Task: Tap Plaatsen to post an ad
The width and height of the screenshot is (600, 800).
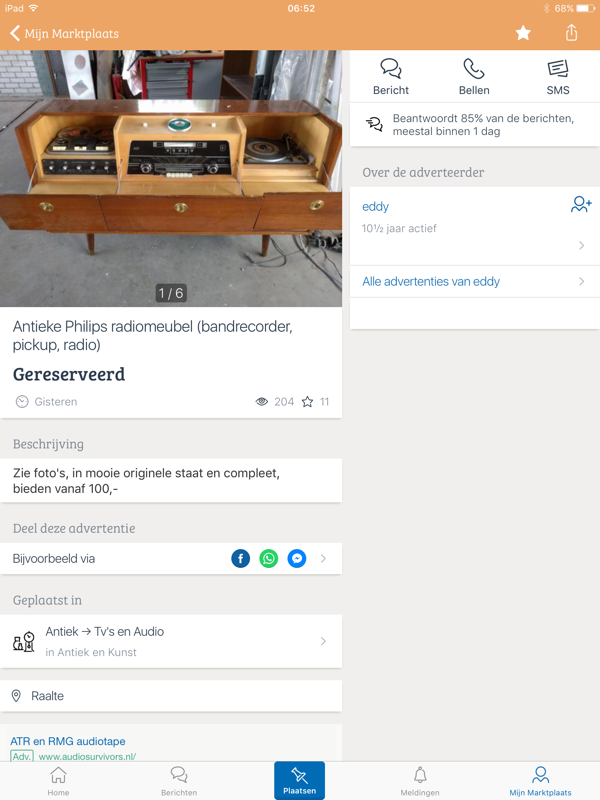Action: click(x=299, y=781)
